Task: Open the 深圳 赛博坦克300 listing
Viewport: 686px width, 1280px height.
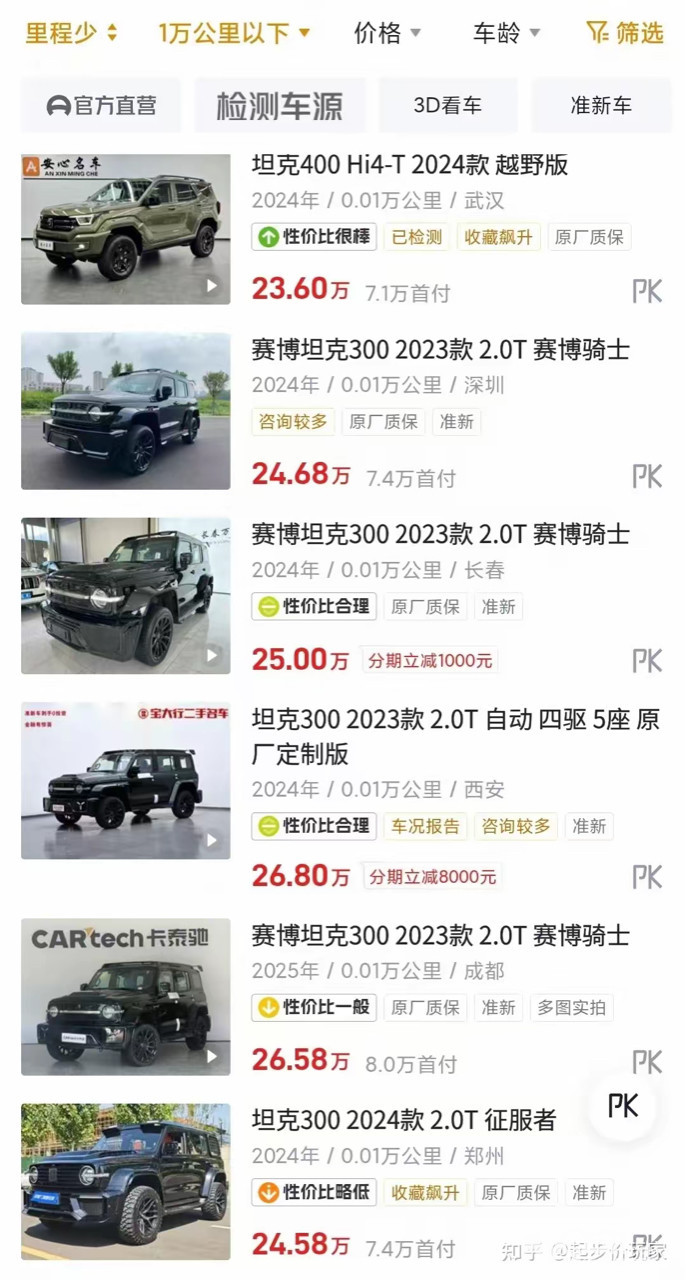Action: (440, 350)
